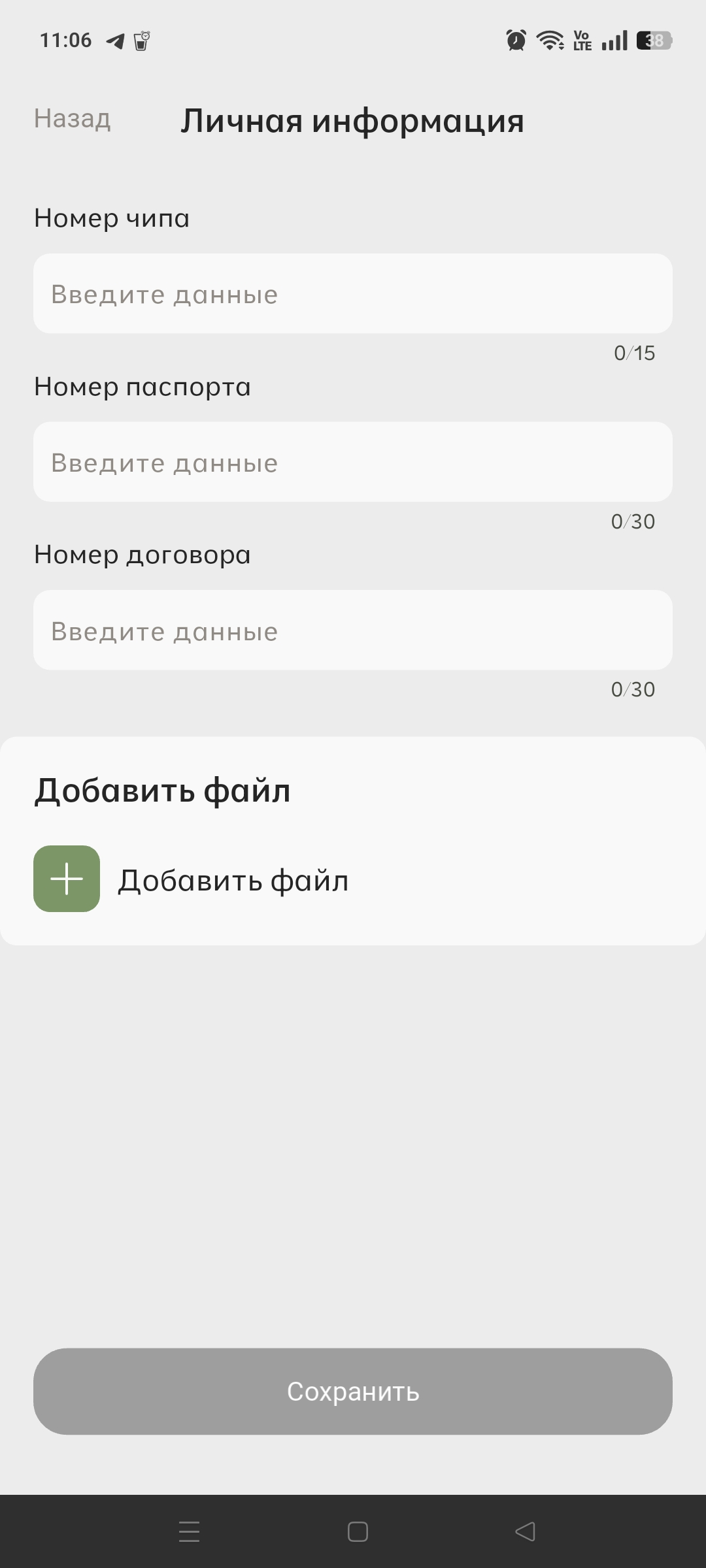Tap the Номер паспорта text field
Image resolution: width=706 pixels, height=1568 pixels.
click(x=353, y=463)
